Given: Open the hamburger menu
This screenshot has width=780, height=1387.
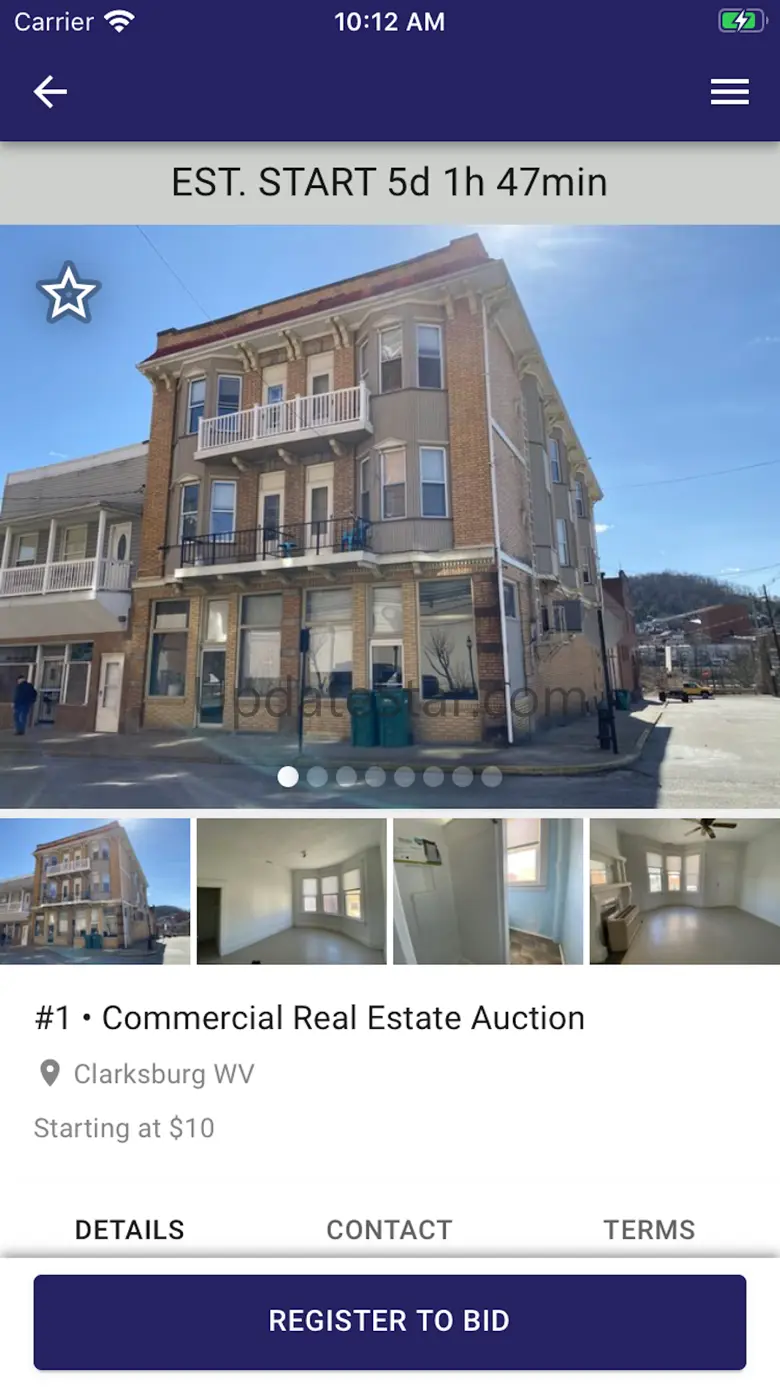Looking at the screenshot, I should (x=729, y=92).
